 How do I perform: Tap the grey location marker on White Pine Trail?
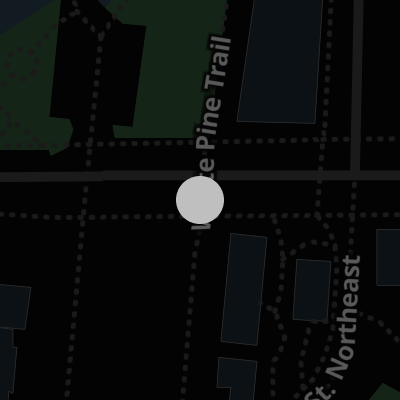[200, 200]
